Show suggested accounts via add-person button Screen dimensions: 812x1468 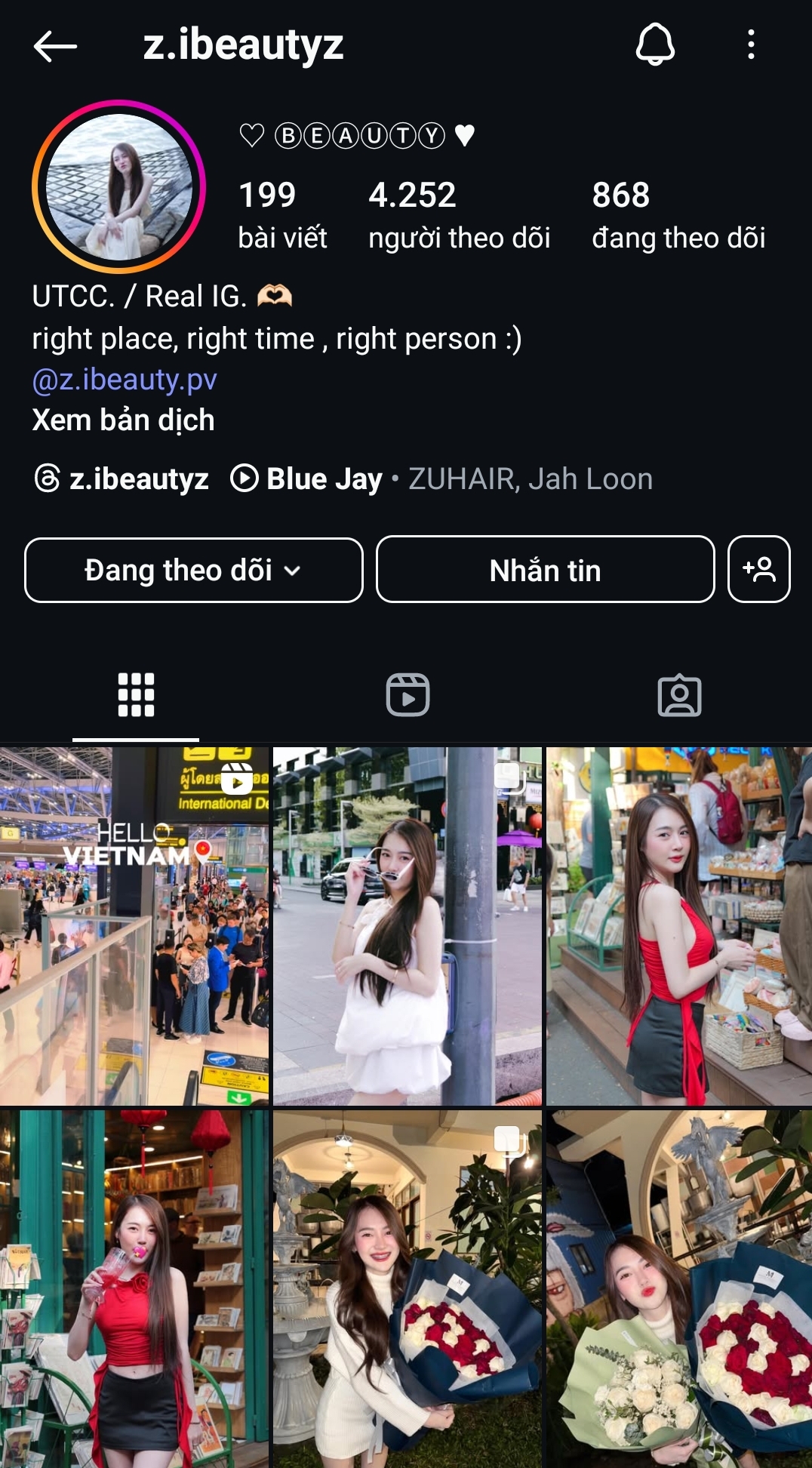point(758,569)
